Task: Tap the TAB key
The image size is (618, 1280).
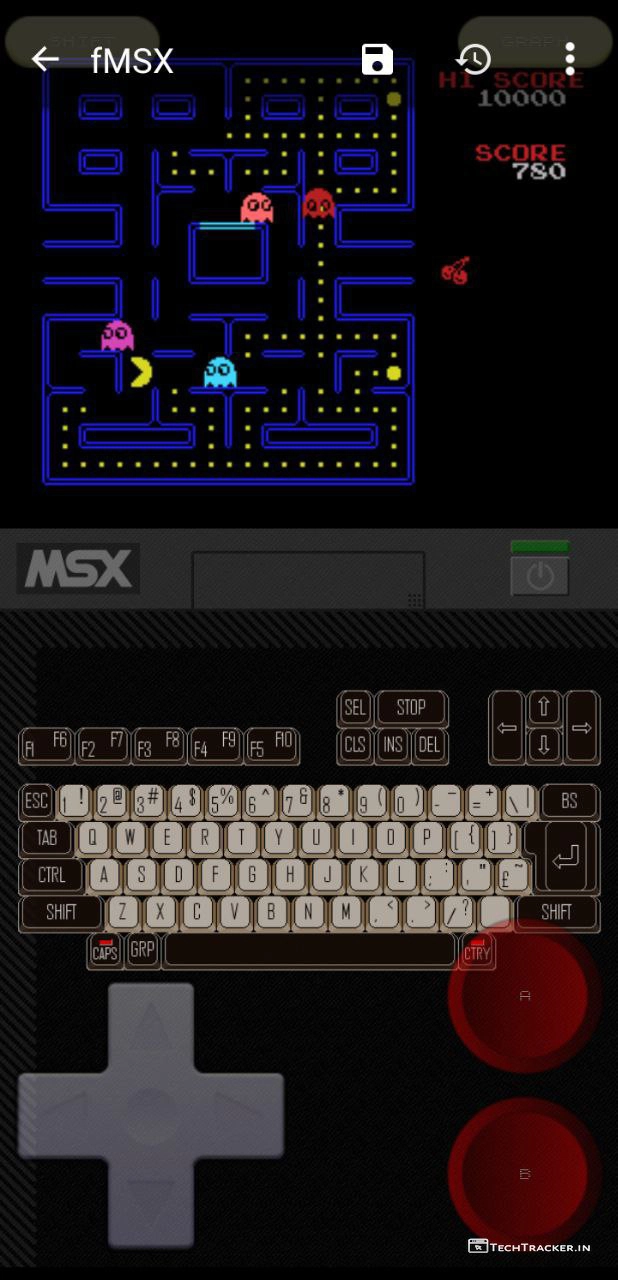Action: point(46,838)
